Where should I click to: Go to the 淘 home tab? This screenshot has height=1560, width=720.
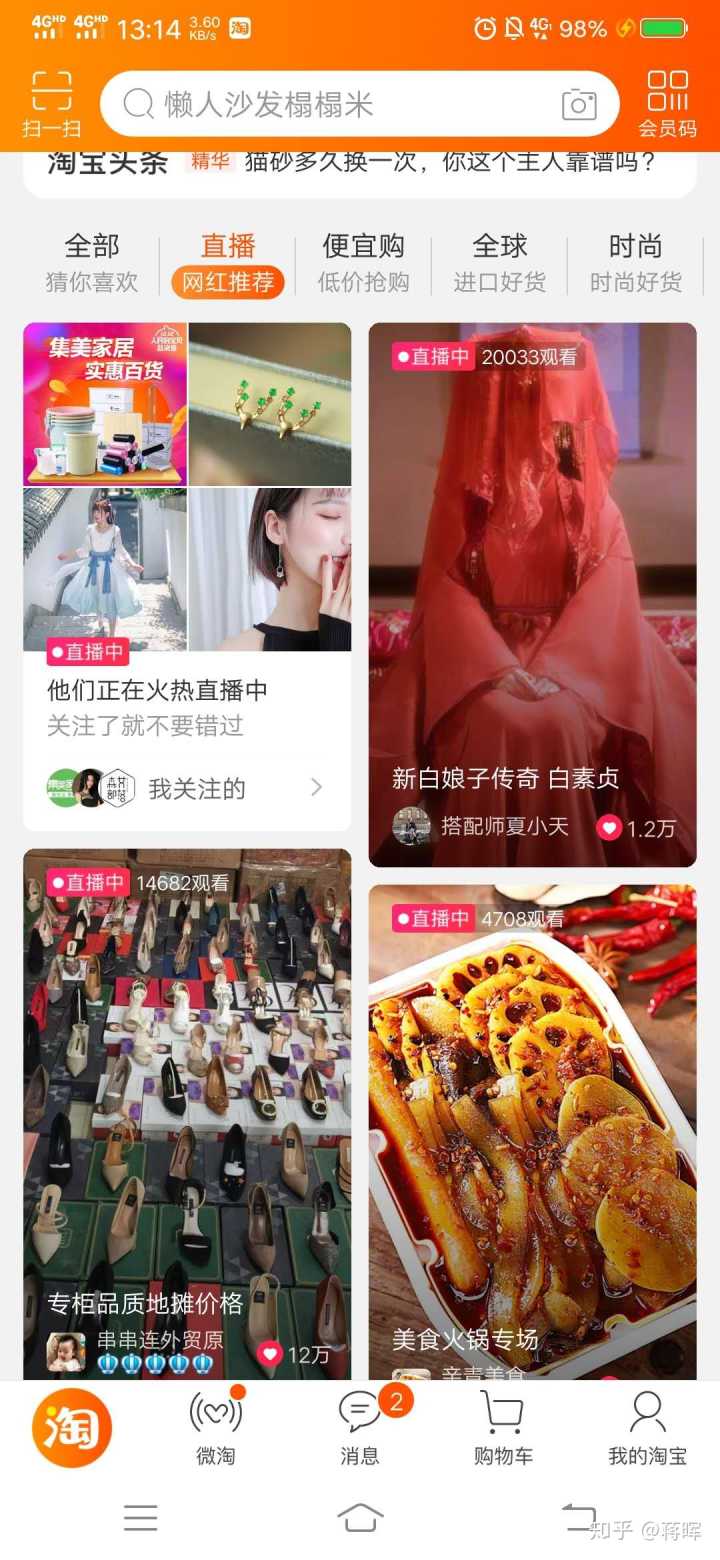[72, 1428]
